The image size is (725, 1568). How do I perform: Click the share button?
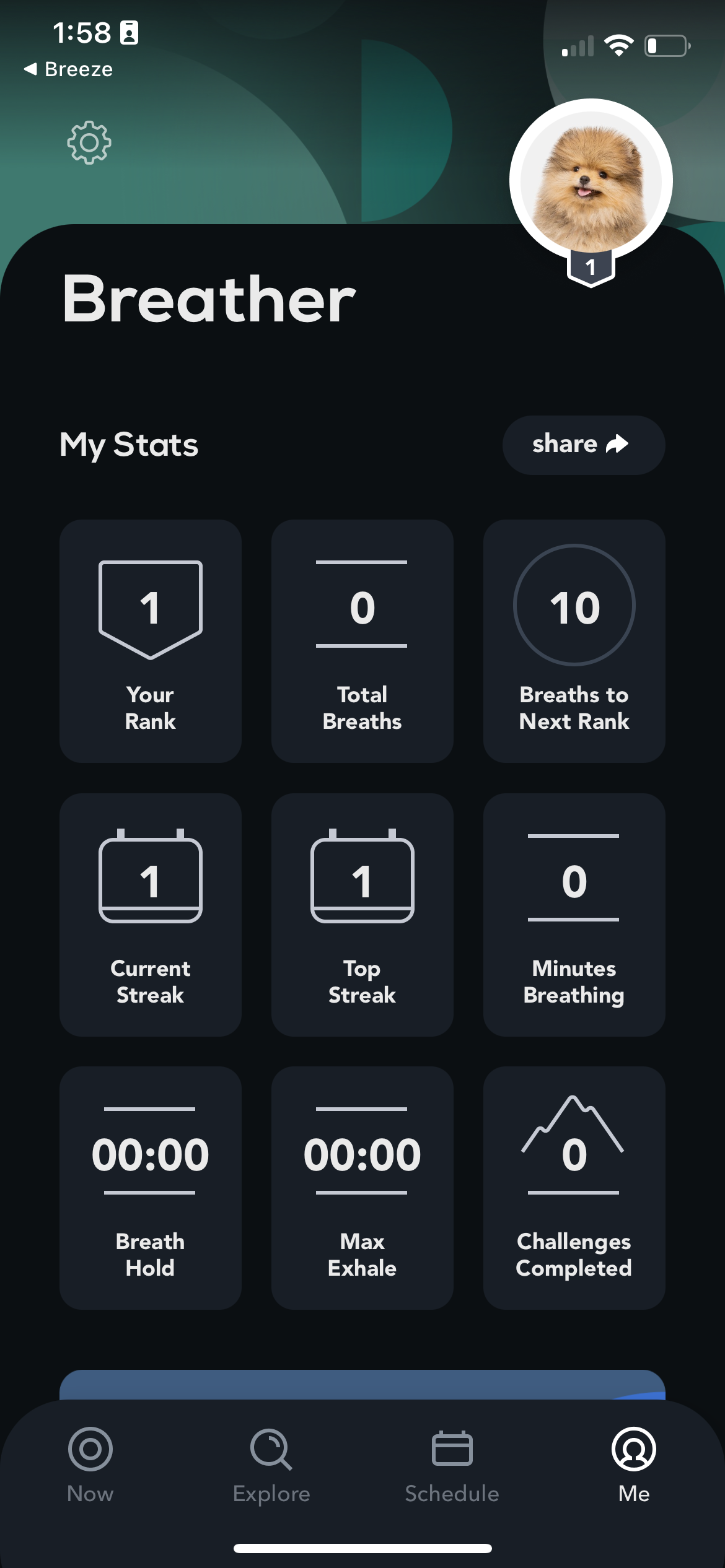[582, 444]
